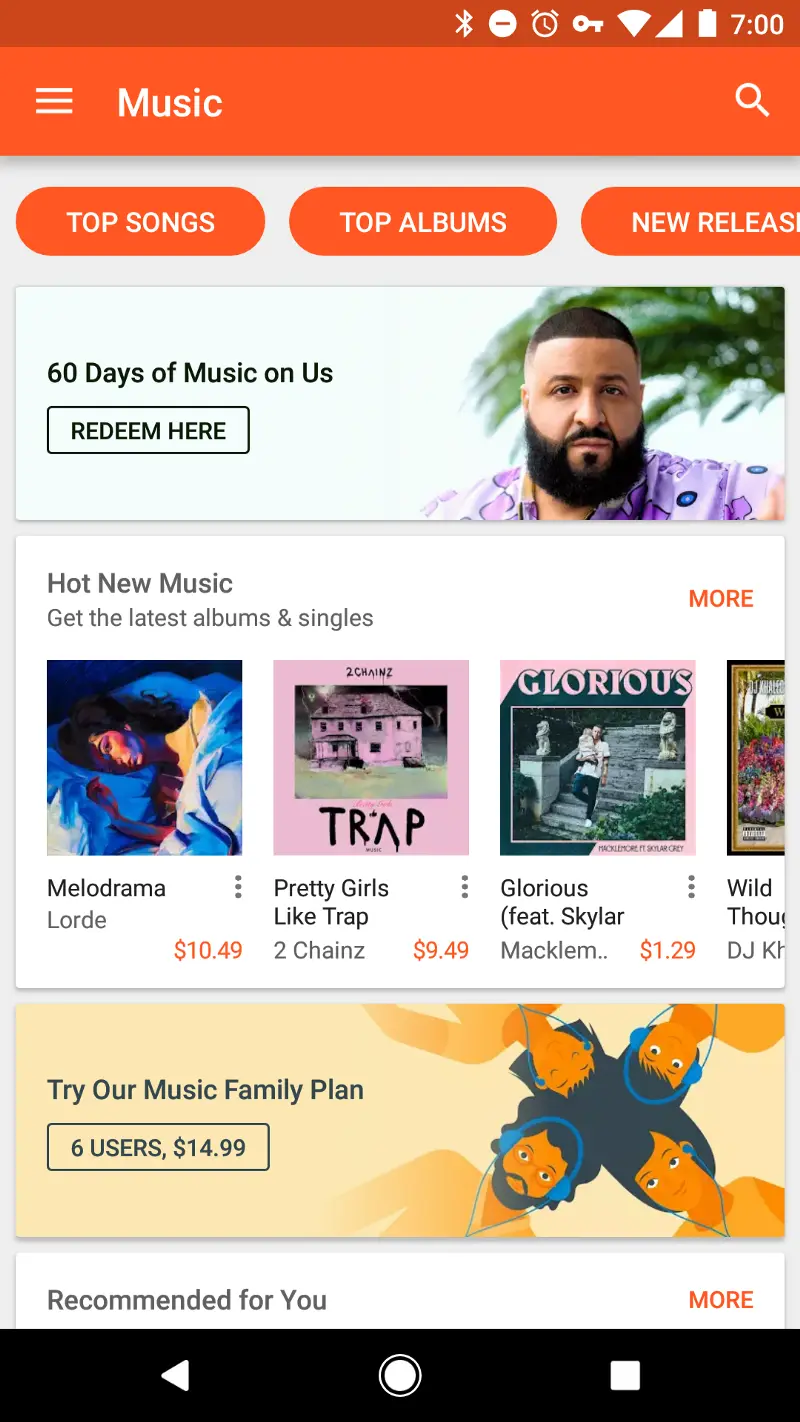
Task: Go back using the system back button
Action: 176,1376
